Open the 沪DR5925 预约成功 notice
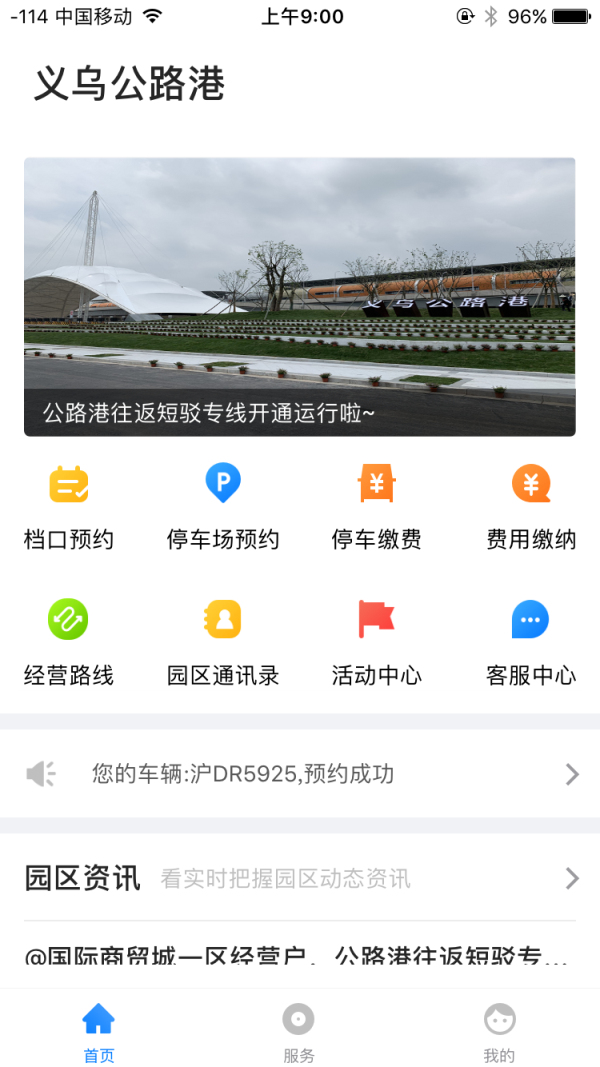The width and height of the screenshot is (600, 1067). (299, 774)
